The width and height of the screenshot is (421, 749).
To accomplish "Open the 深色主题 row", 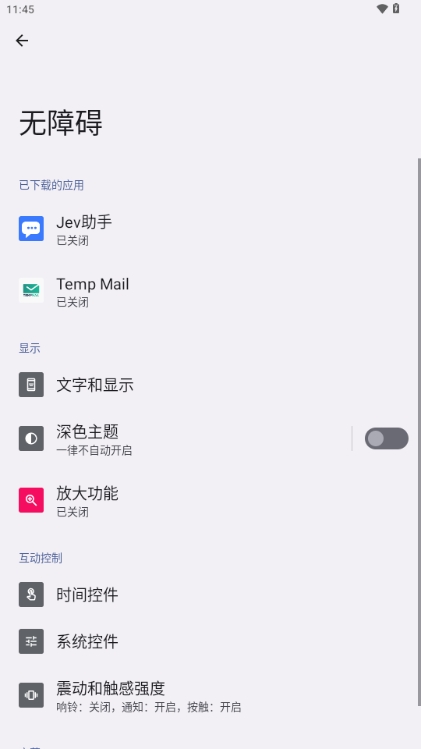I will [x=175, y=439].
